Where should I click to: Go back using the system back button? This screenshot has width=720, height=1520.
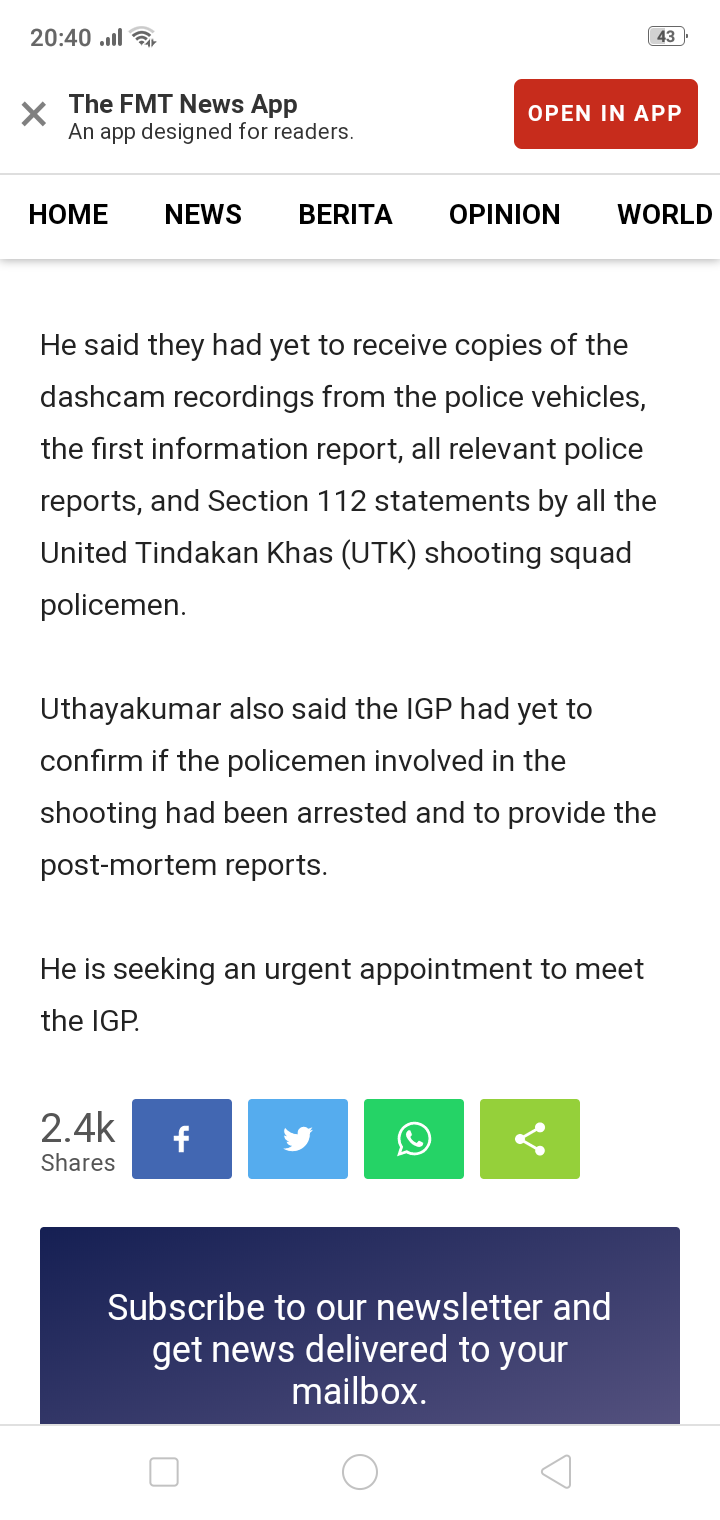[x=556, y=1472]
